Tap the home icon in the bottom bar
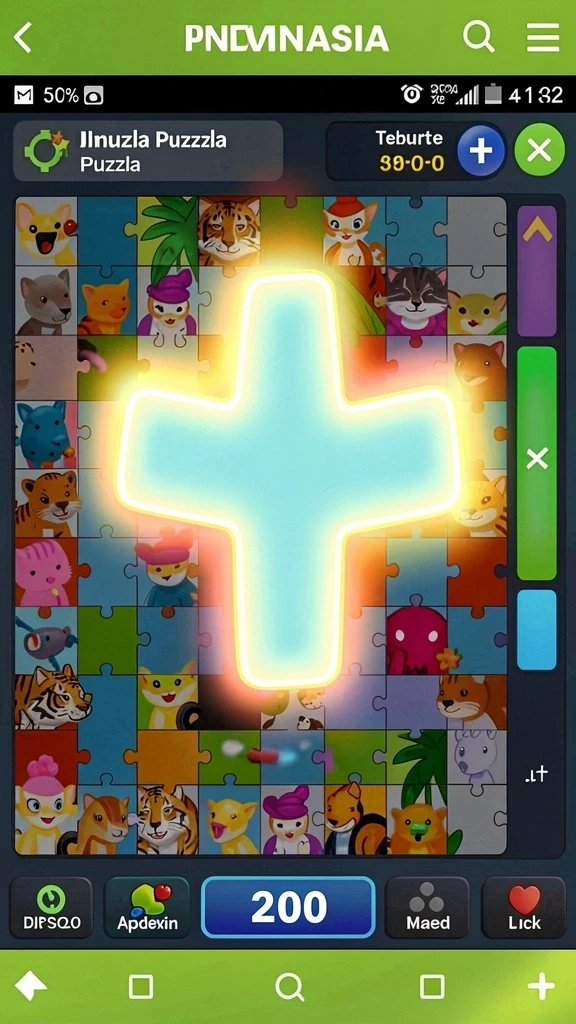Image resolution: width=576 pixels, height=1024 pixels. coord(31,986)
